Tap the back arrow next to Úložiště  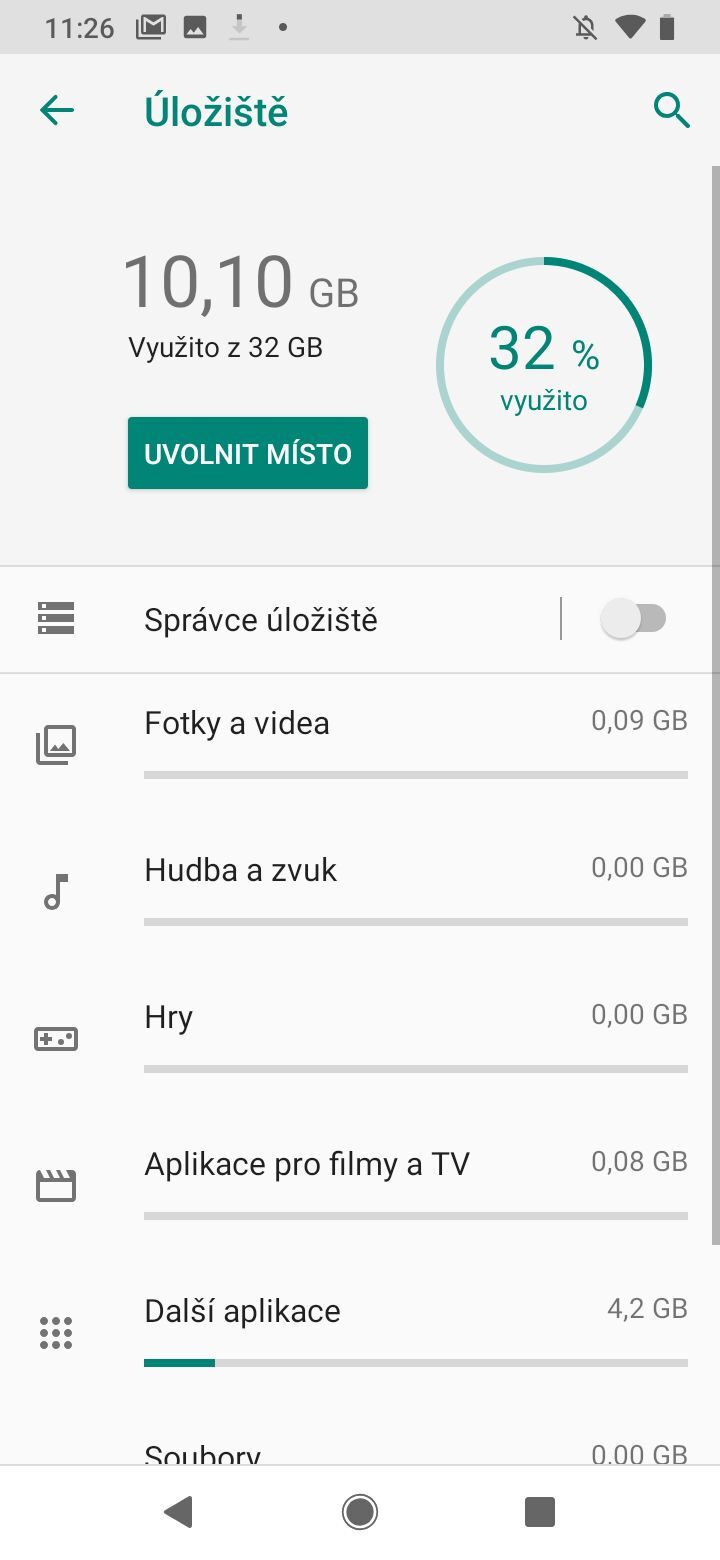coord(57,111)
